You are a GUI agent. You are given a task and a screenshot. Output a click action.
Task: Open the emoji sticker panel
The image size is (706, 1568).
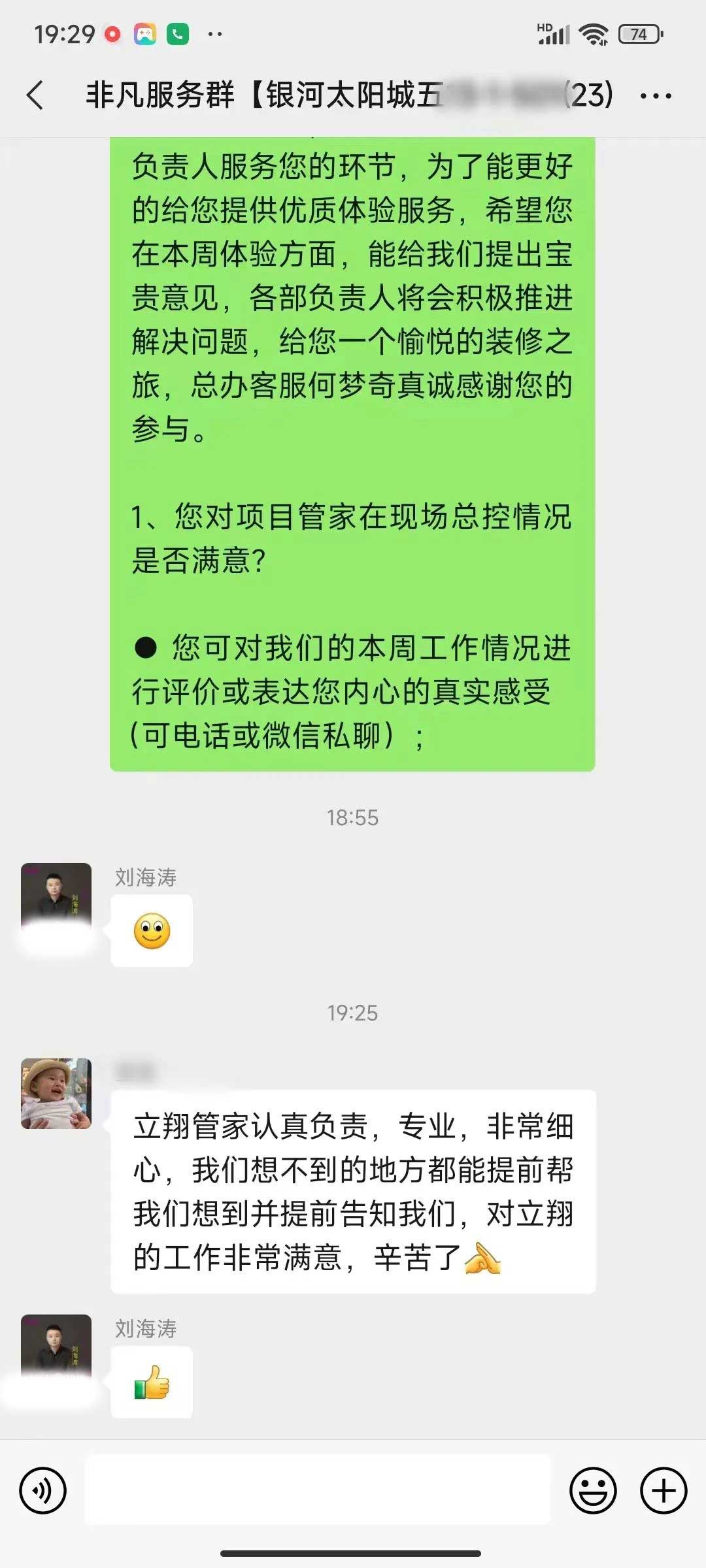point(593,1491)
